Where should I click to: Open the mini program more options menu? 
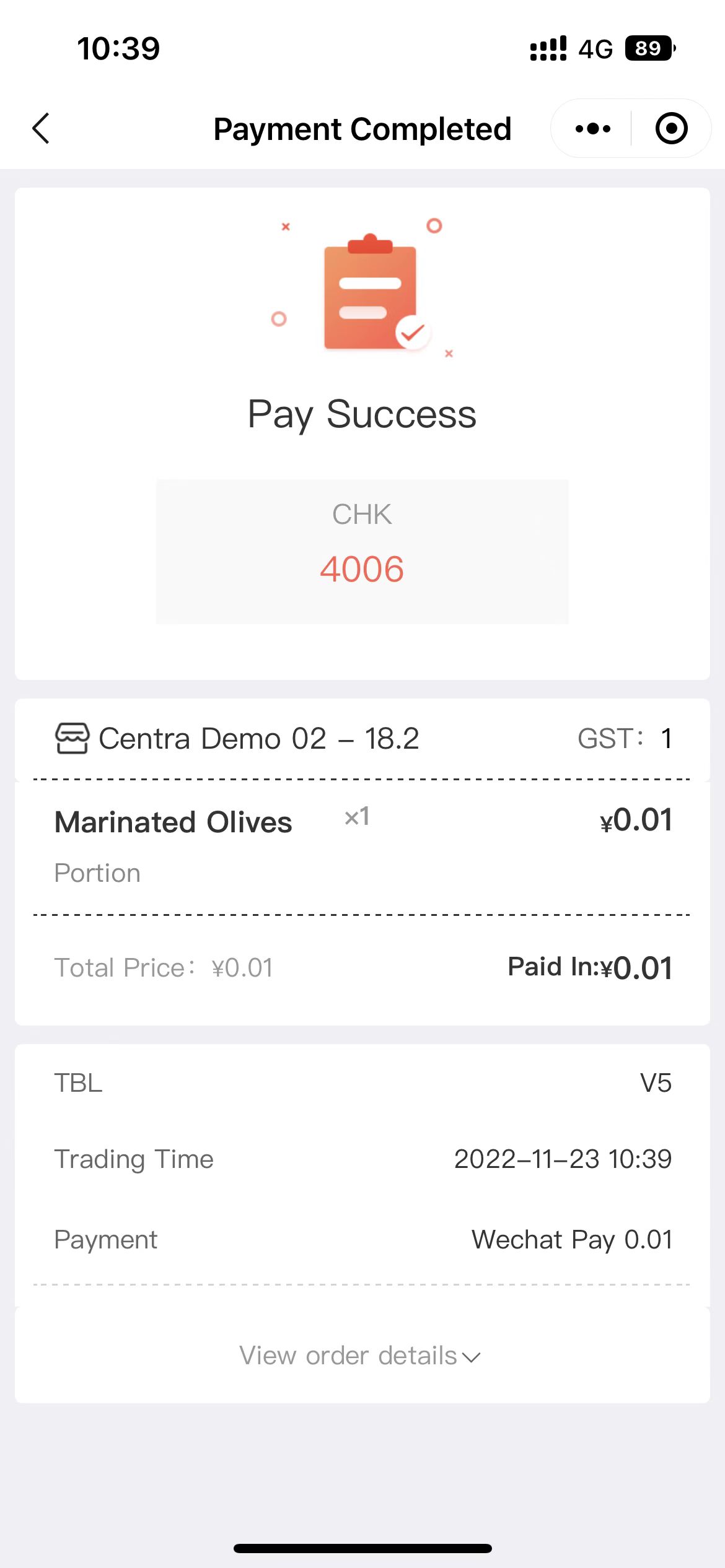click(592, 129)
